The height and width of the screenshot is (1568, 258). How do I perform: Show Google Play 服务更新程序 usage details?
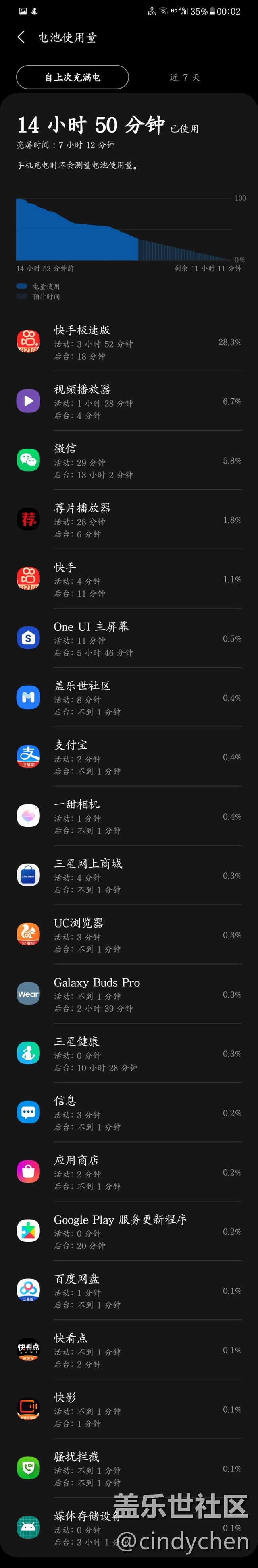129,1232
